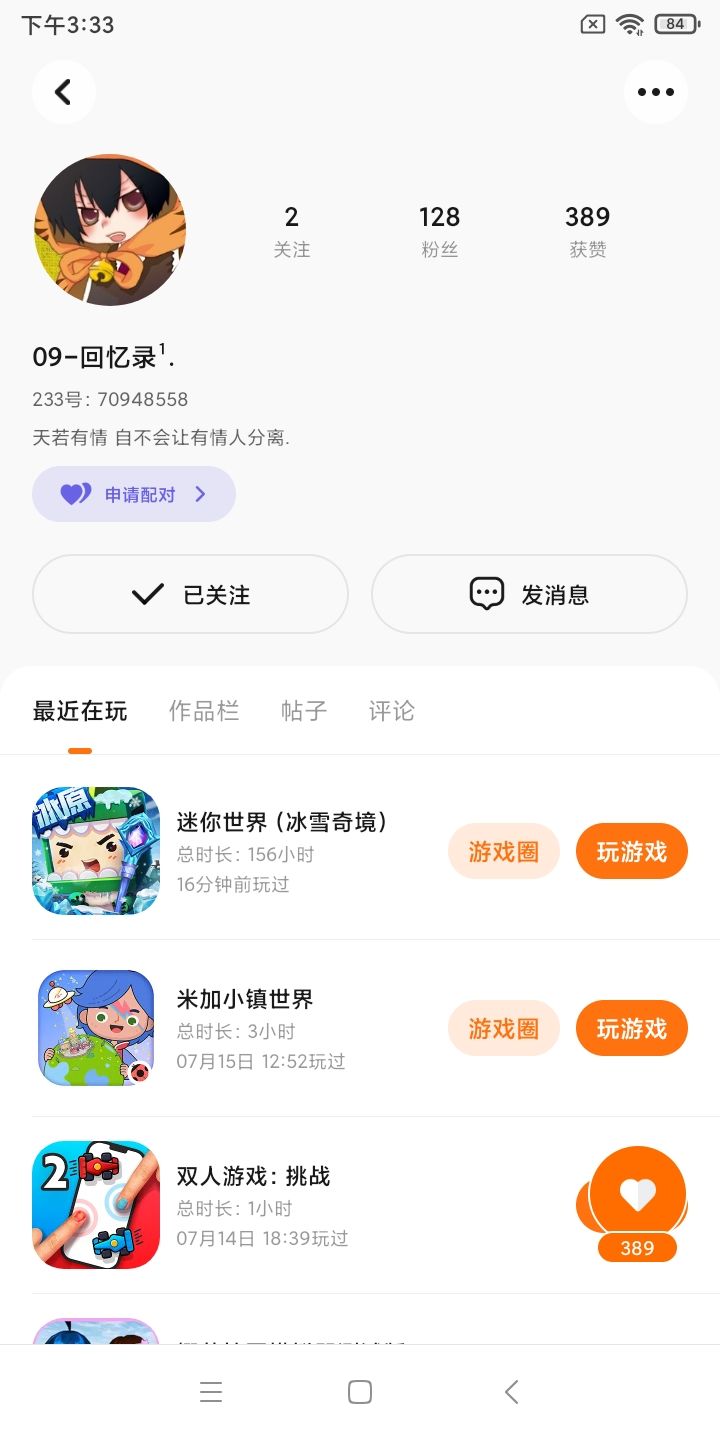Open 游戏圈 for 迷你世界（冰雪奇境）

(503, 851)
